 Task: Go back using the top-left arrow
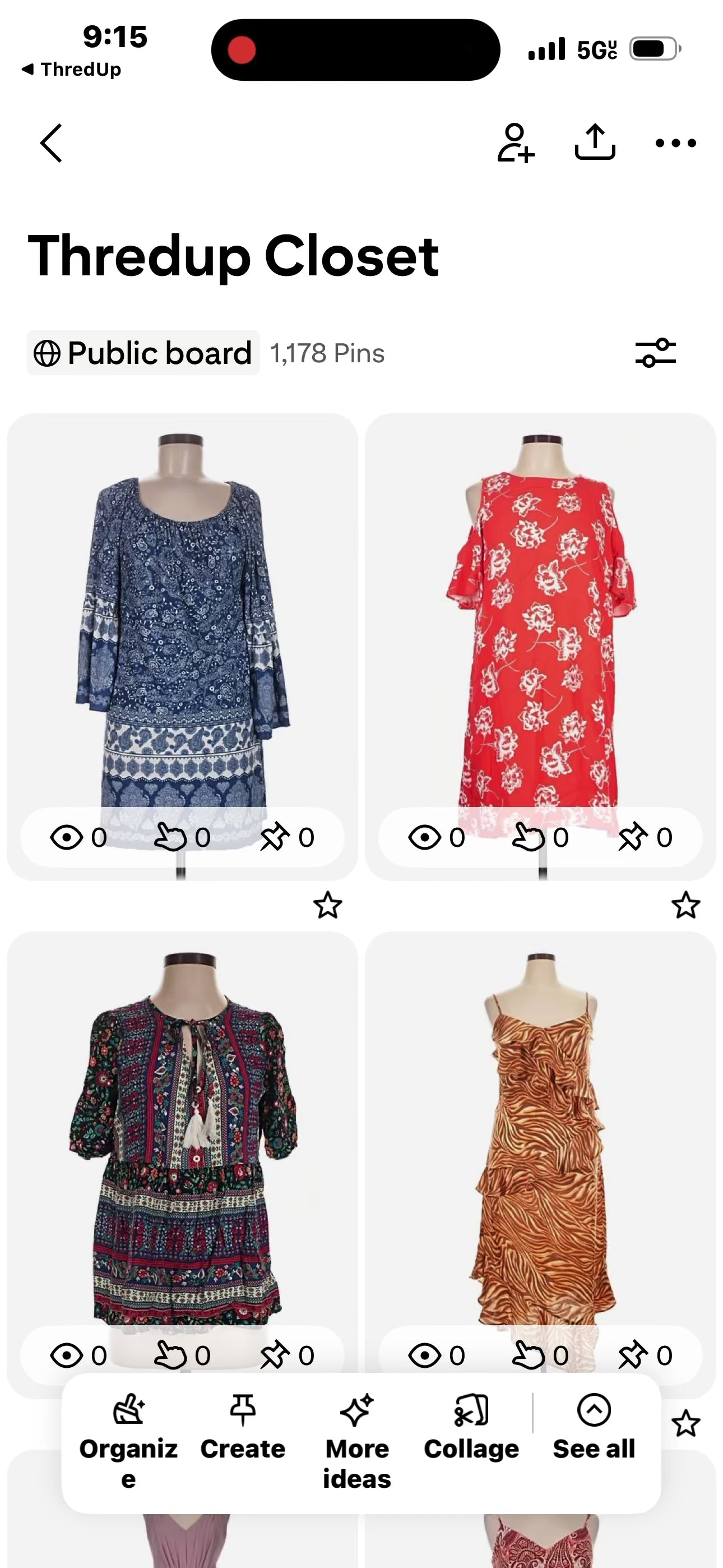(x=51, y=143)
